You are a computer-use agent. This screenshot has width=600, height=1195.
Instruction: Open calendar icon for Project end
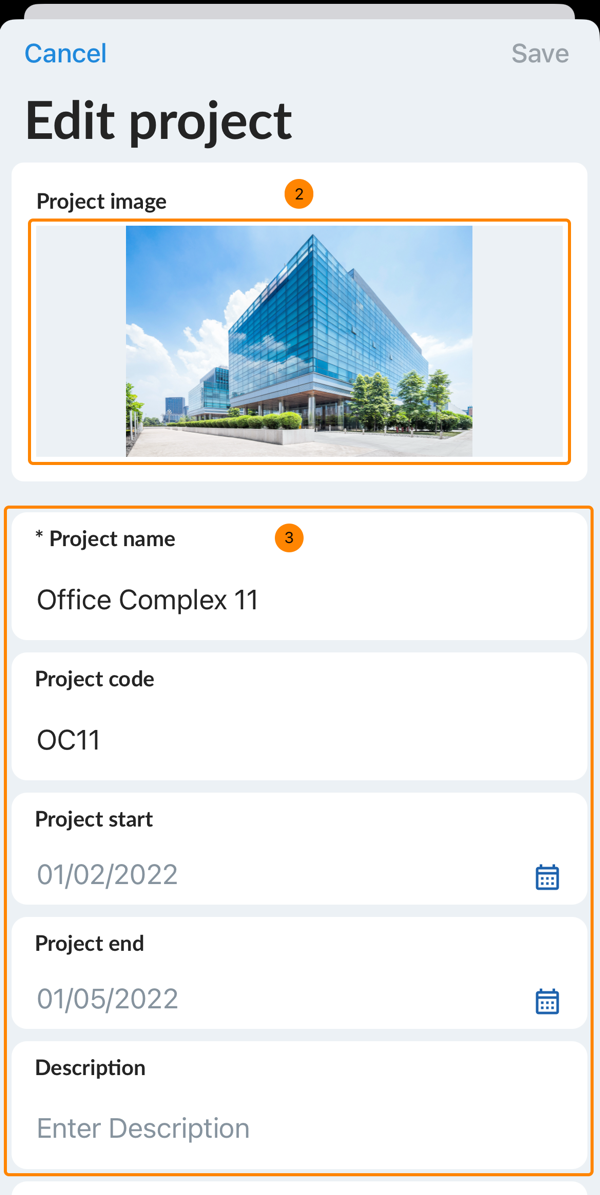(547, 1001)
